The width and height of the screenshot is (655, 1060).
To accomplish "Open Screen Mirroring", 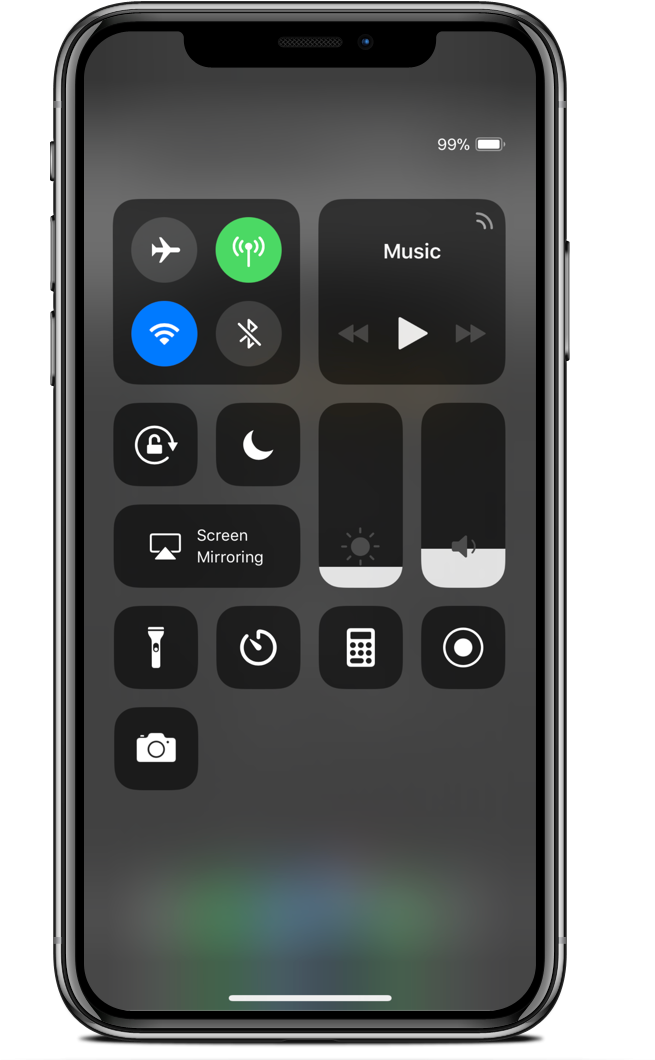I will [207, 546].
